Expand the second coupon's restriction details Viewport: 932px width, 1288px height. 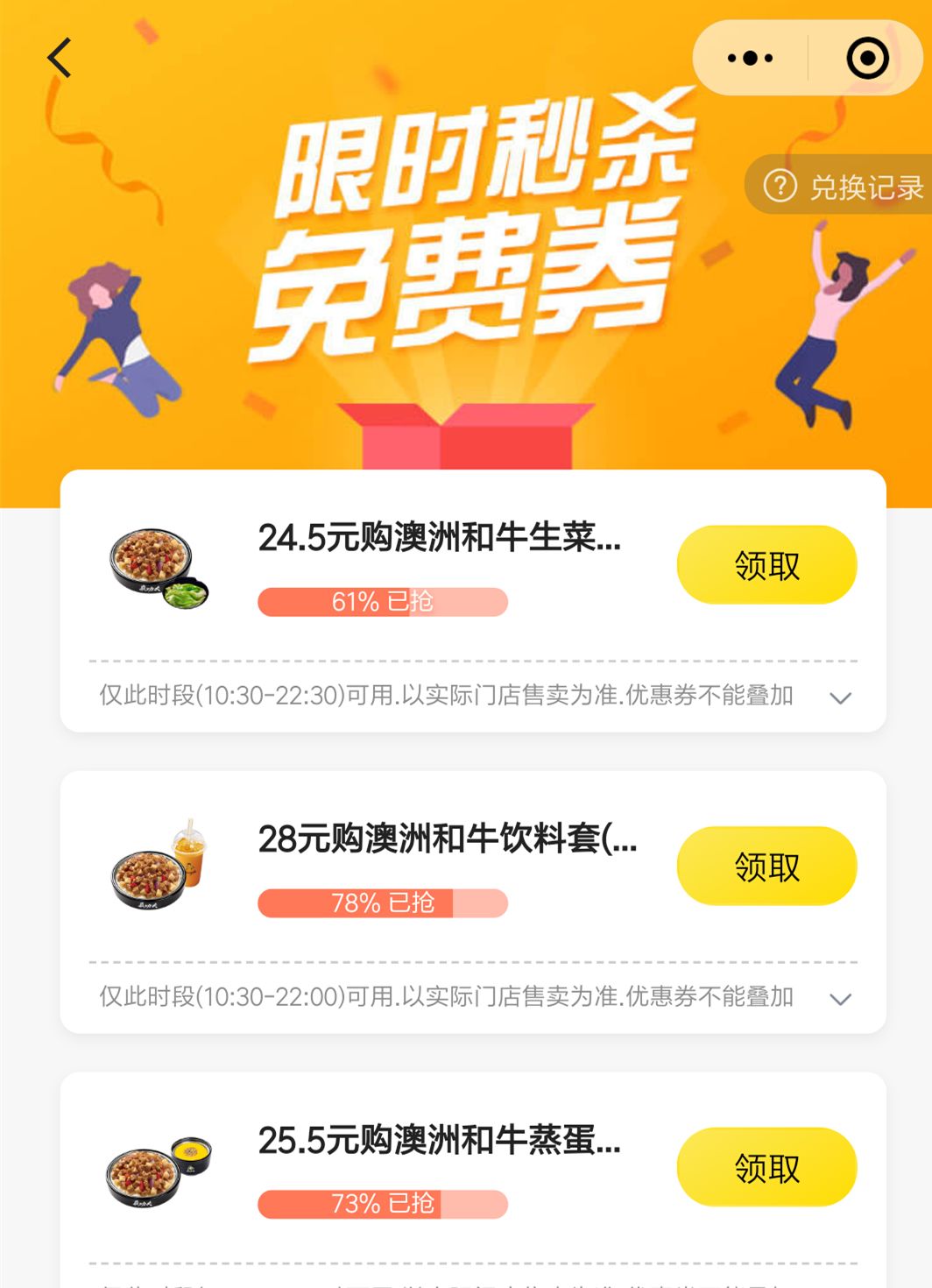point(842,1000)
